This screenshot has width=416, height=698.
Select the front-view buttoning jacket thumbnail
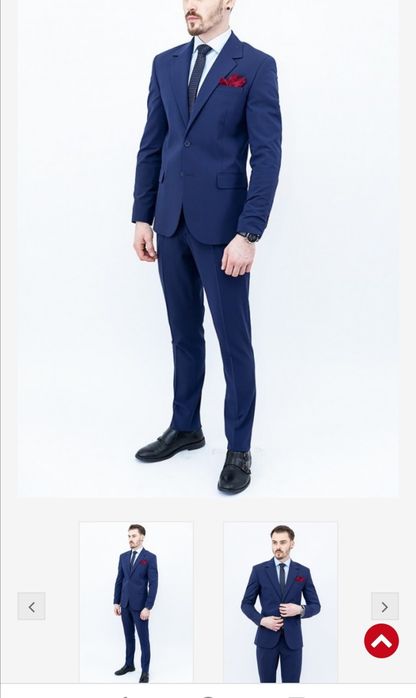280,602
